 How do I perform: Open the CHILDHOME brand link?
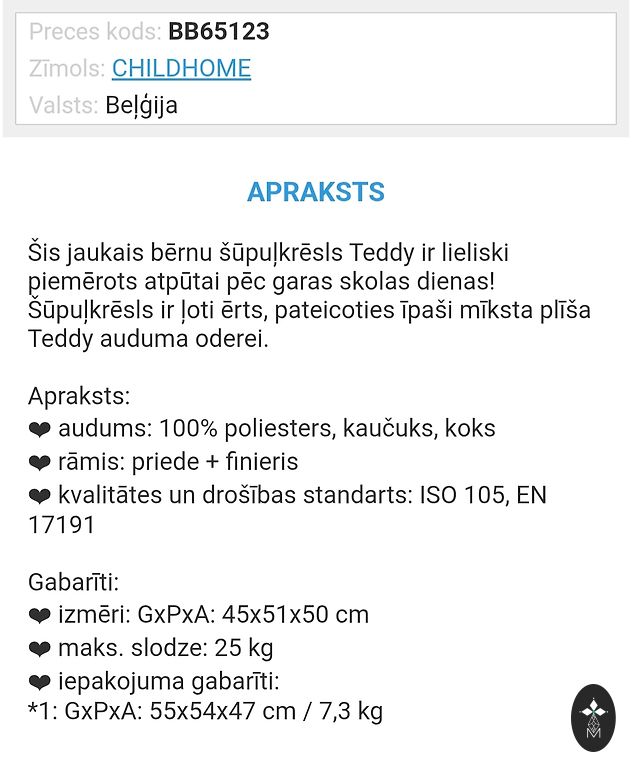[181, 69]
